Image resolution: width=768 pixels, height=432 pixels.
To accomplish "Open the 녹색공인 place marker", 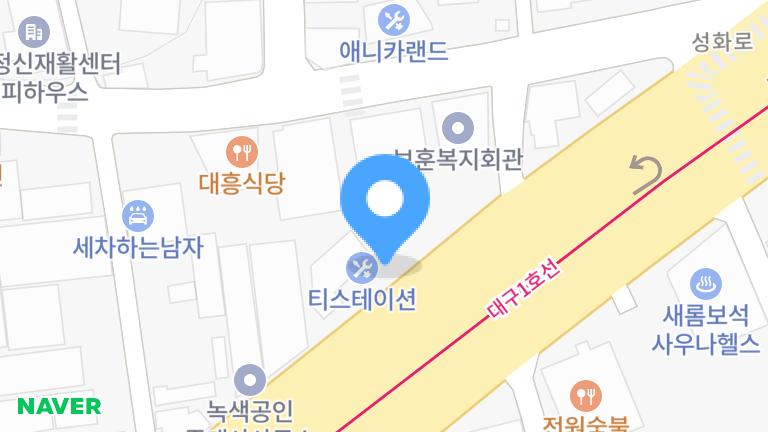I will [248, 380].
